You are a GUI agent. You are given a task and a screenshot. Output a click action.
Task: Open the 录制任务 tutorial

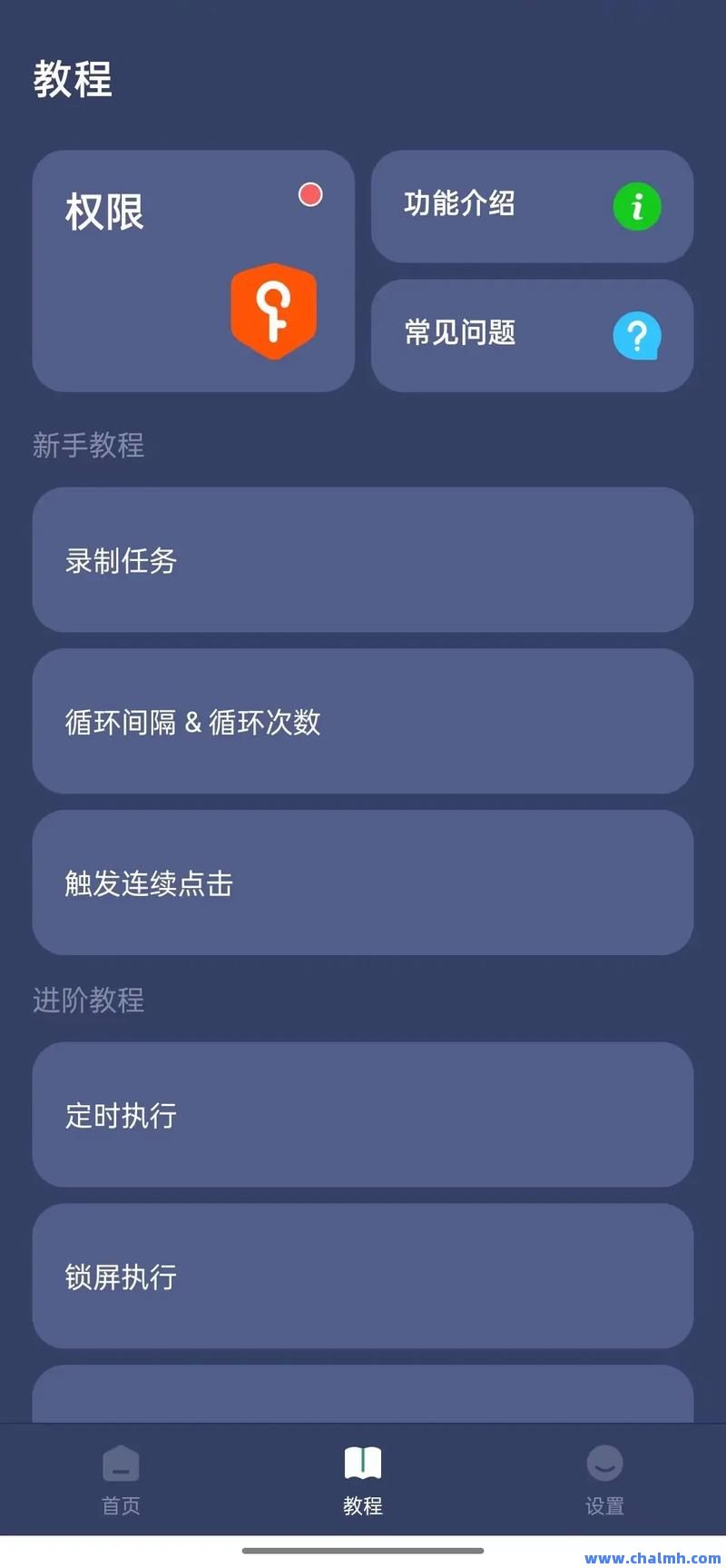point(363,560)
